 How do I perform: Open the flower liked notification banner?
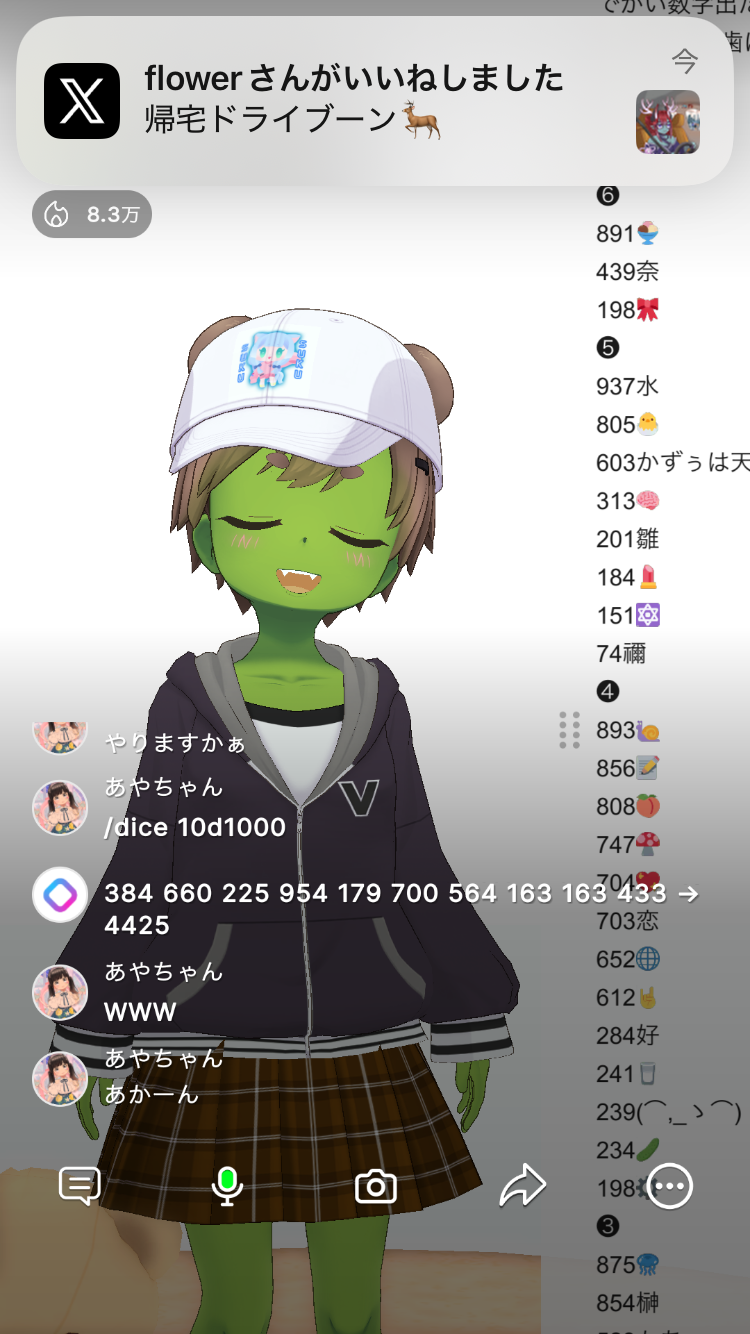point(375,101)
